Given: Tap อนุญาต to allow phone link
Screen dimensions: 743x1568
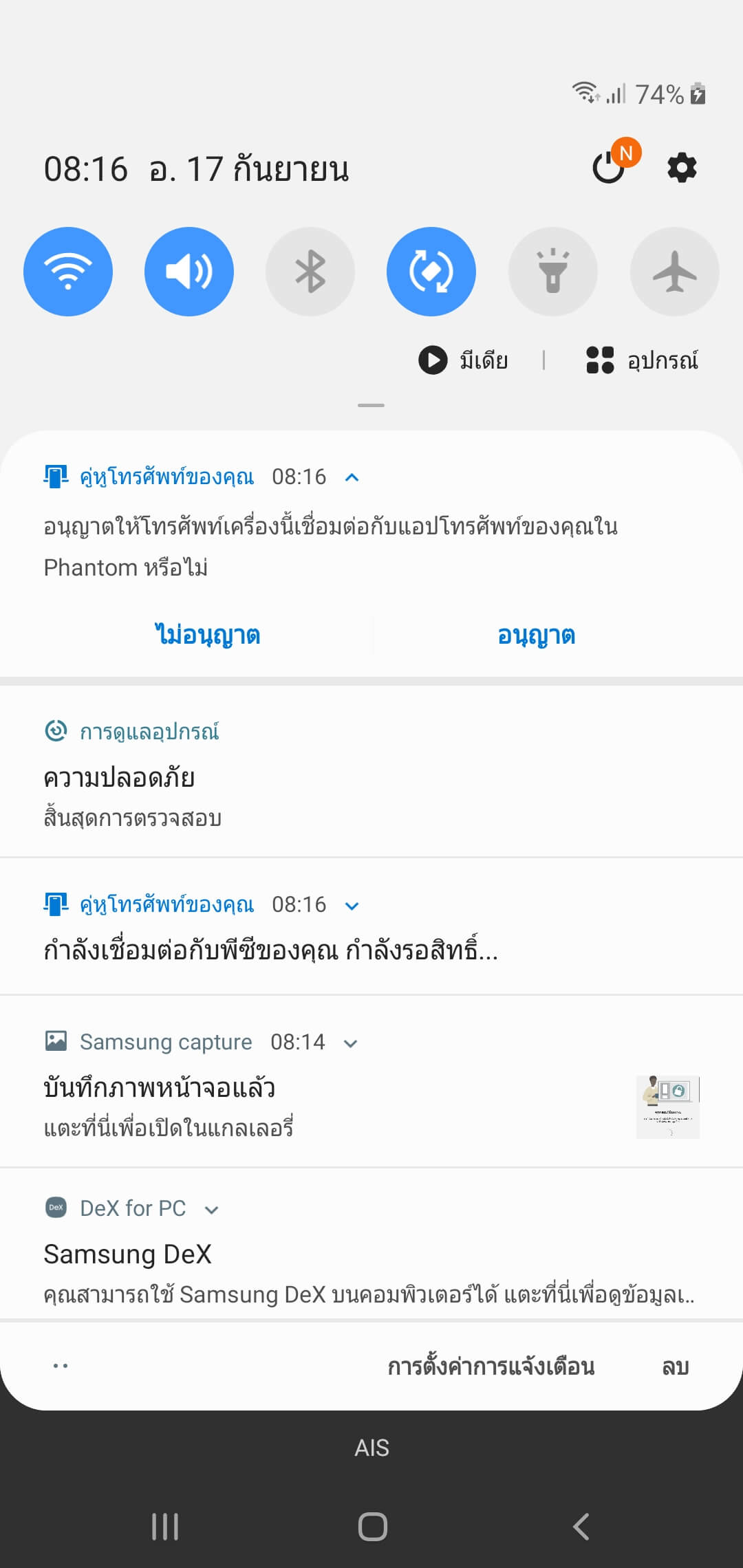Looking at the screenshot, I should pos(537,635).
